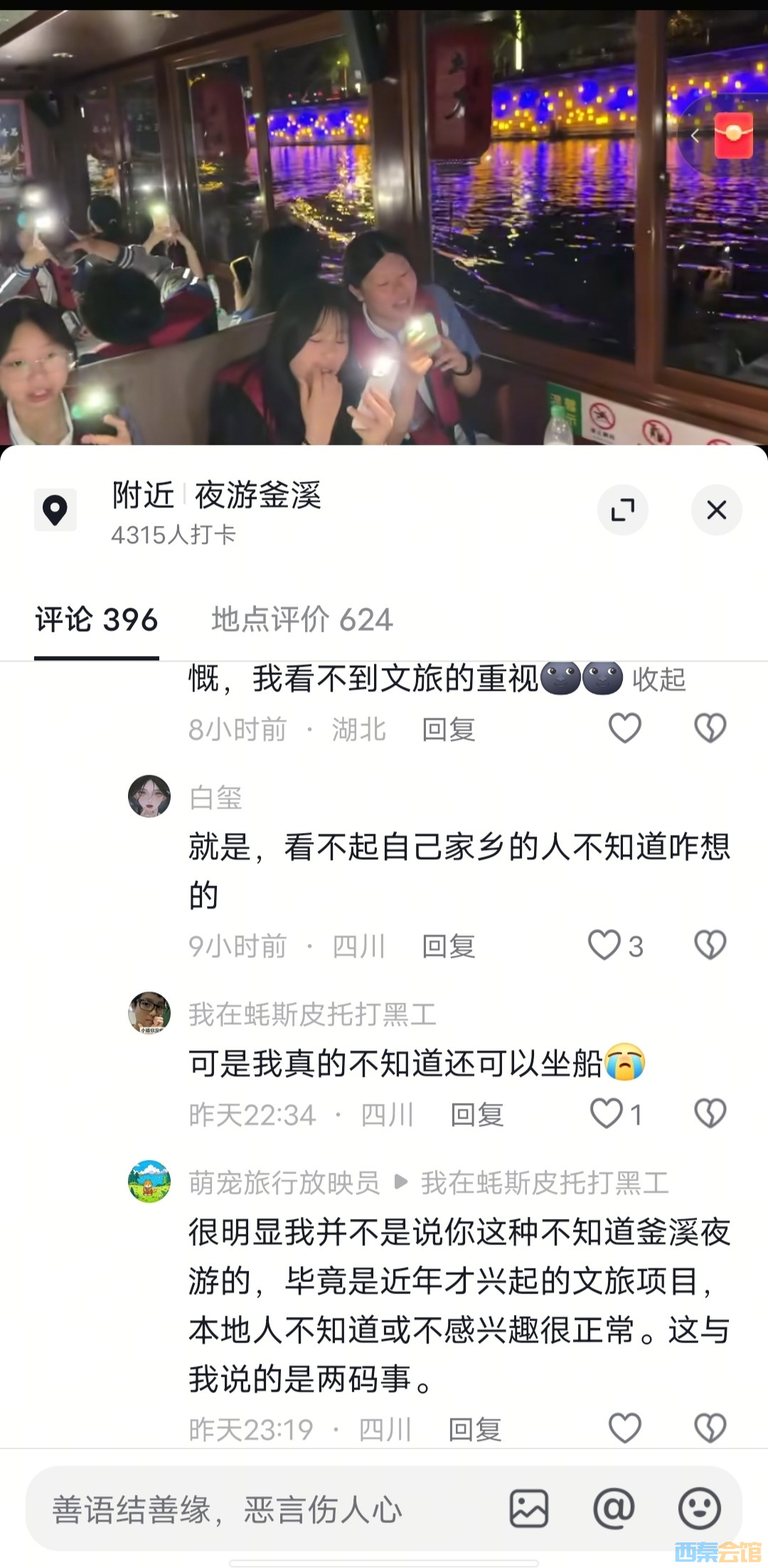Open 白玺's profile avatar
Viewport: 768px width, 1568px height.
point(149,796)
